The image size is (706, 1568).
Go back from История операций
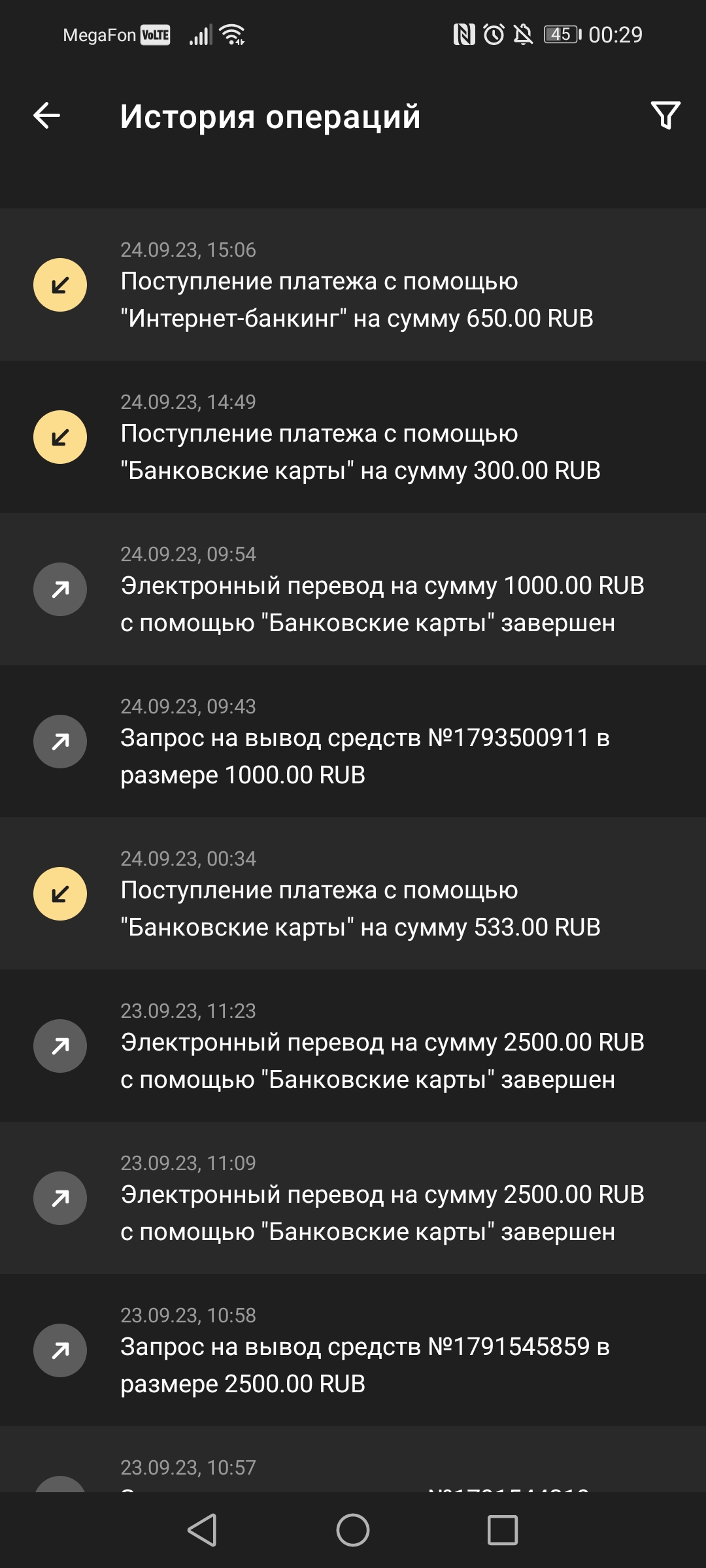pyautogui.click(x=47, y=116)
